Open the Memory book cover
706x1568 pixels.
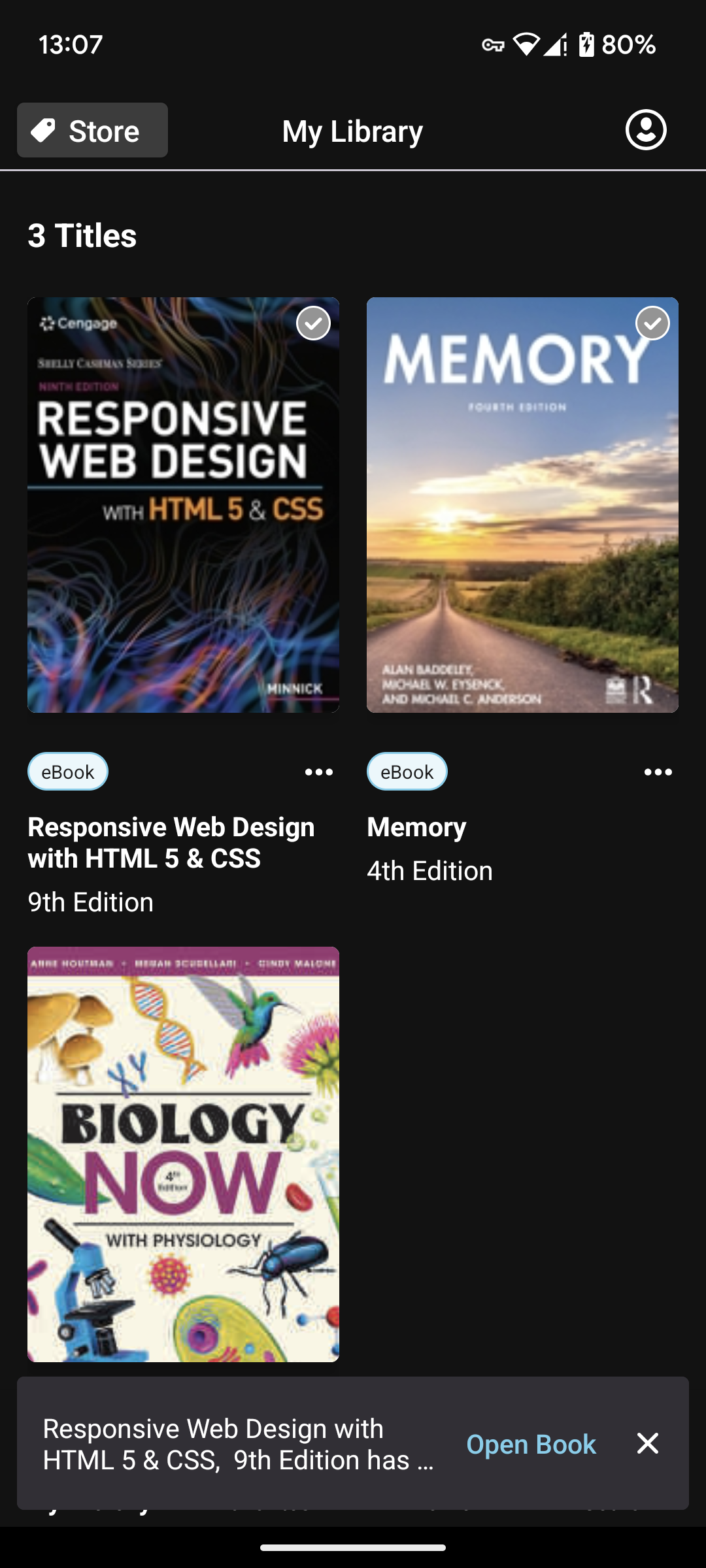pyautogui.click(x=522, y=505)
